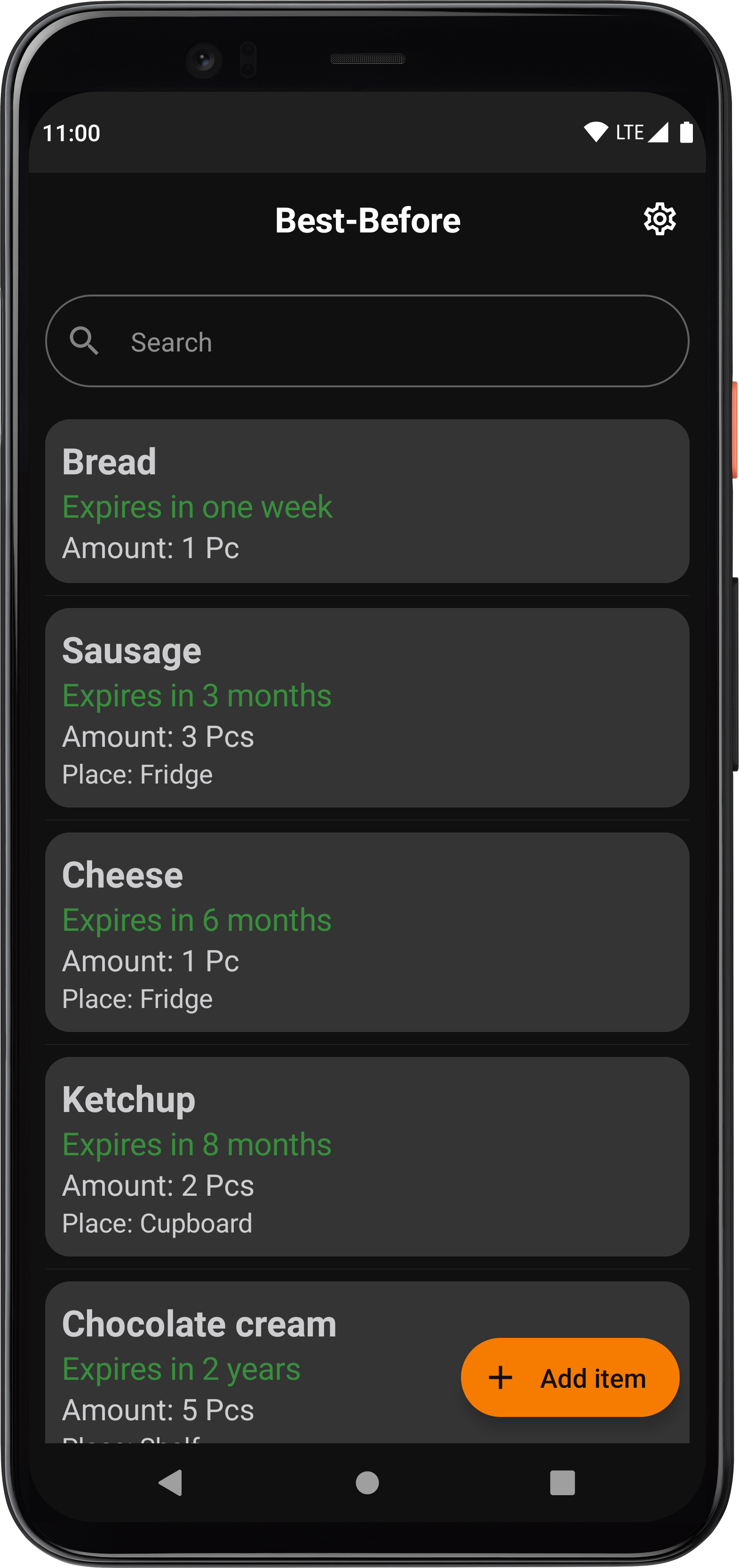Image resolution: width=739 pixels, height=1568 pixels.
Task: Go to the home screen
Action: 367,1482
